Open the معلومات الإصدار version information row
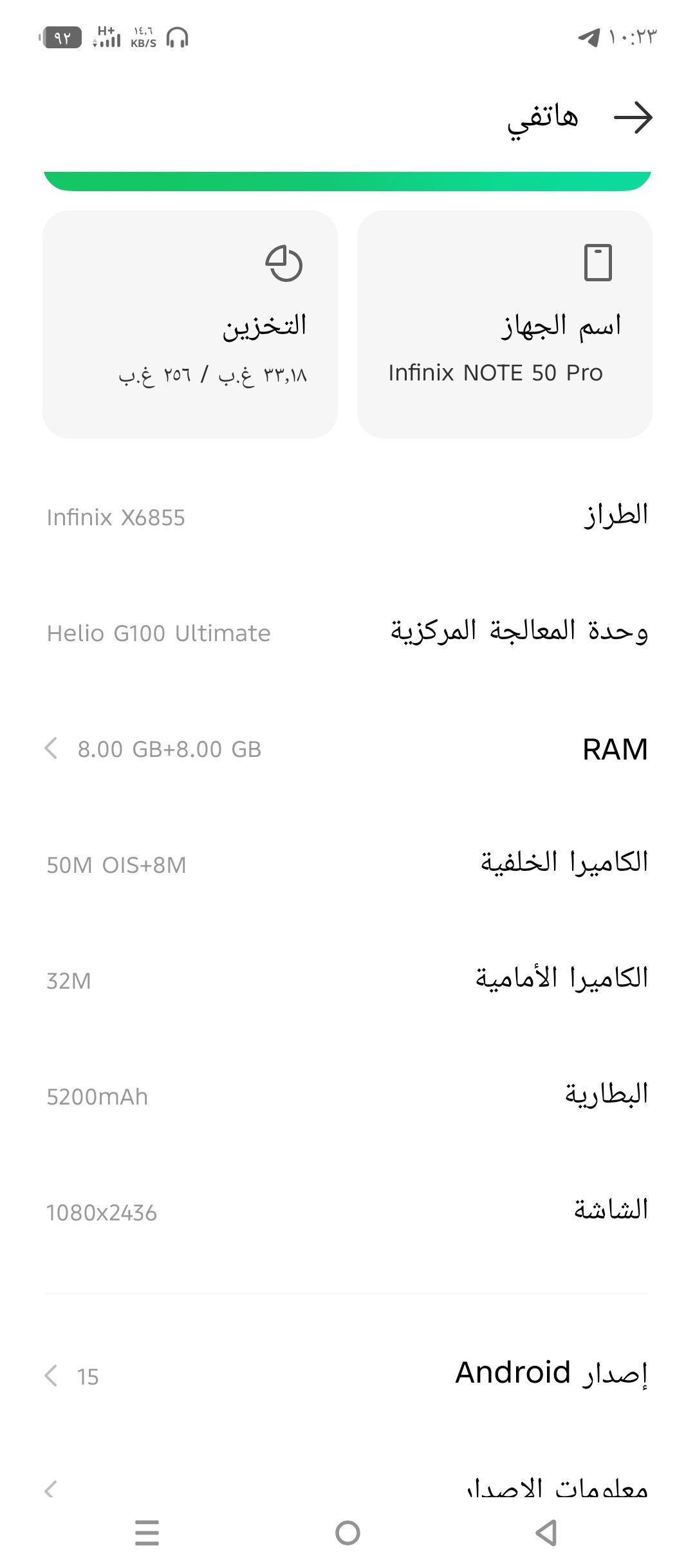 [x=347, y=1488]
